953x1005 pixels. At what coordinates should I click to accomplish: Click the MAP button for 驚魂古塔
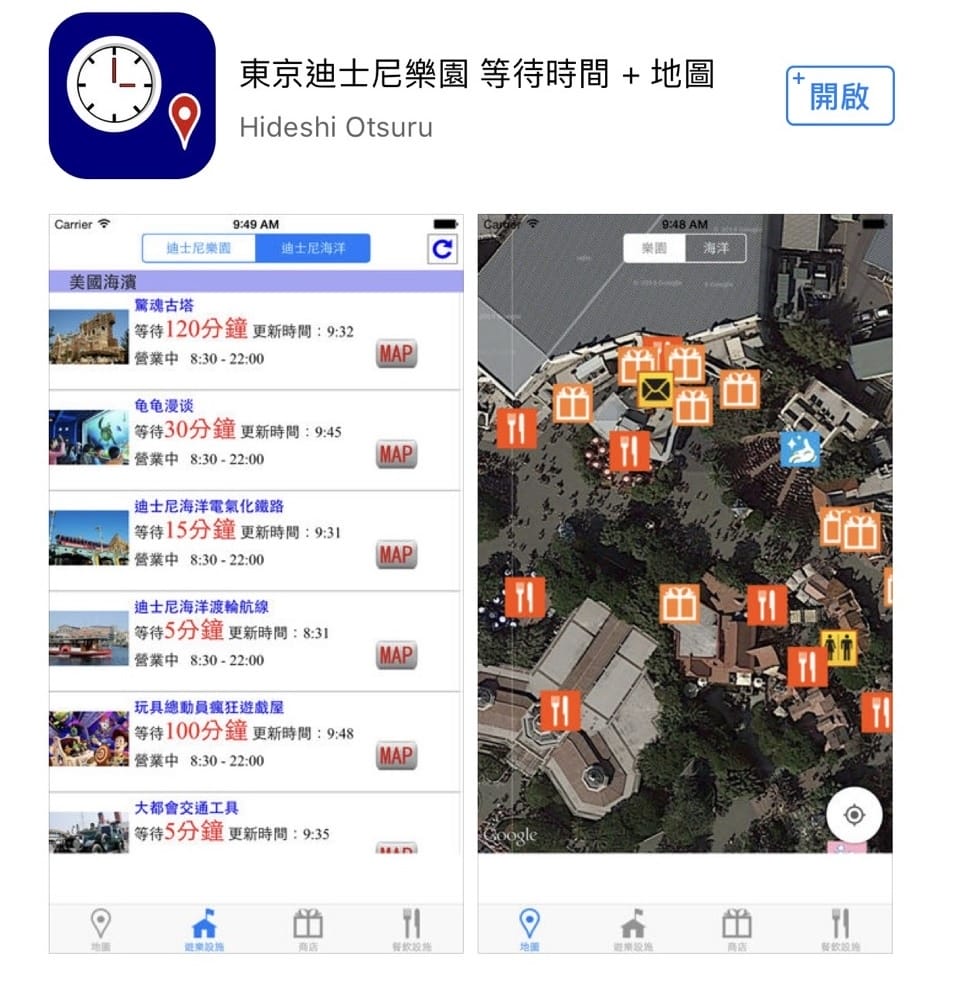coord(395,354)
